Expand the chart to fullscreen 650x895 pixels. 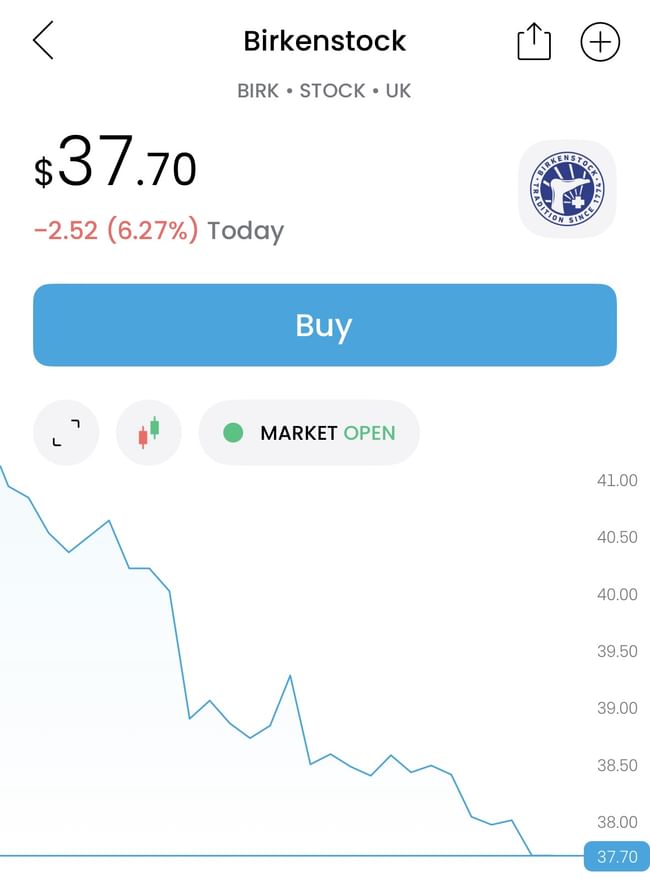coord(66,433)
